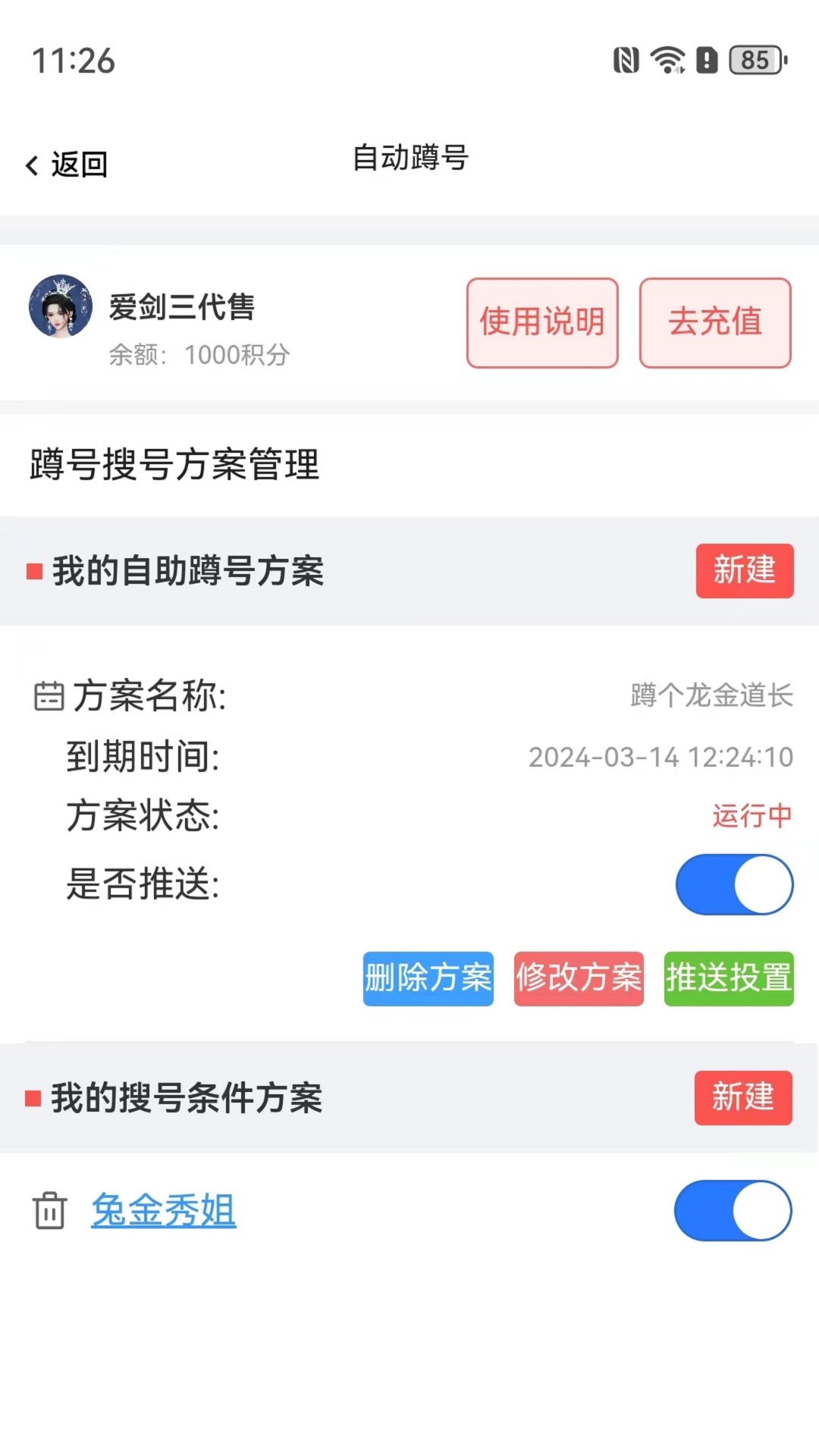Image resolution: width=819 pixels, height=1456 pixels.
Task: Click 新建 beside 我的自助蹲号方案
Action: pos(744,572)
